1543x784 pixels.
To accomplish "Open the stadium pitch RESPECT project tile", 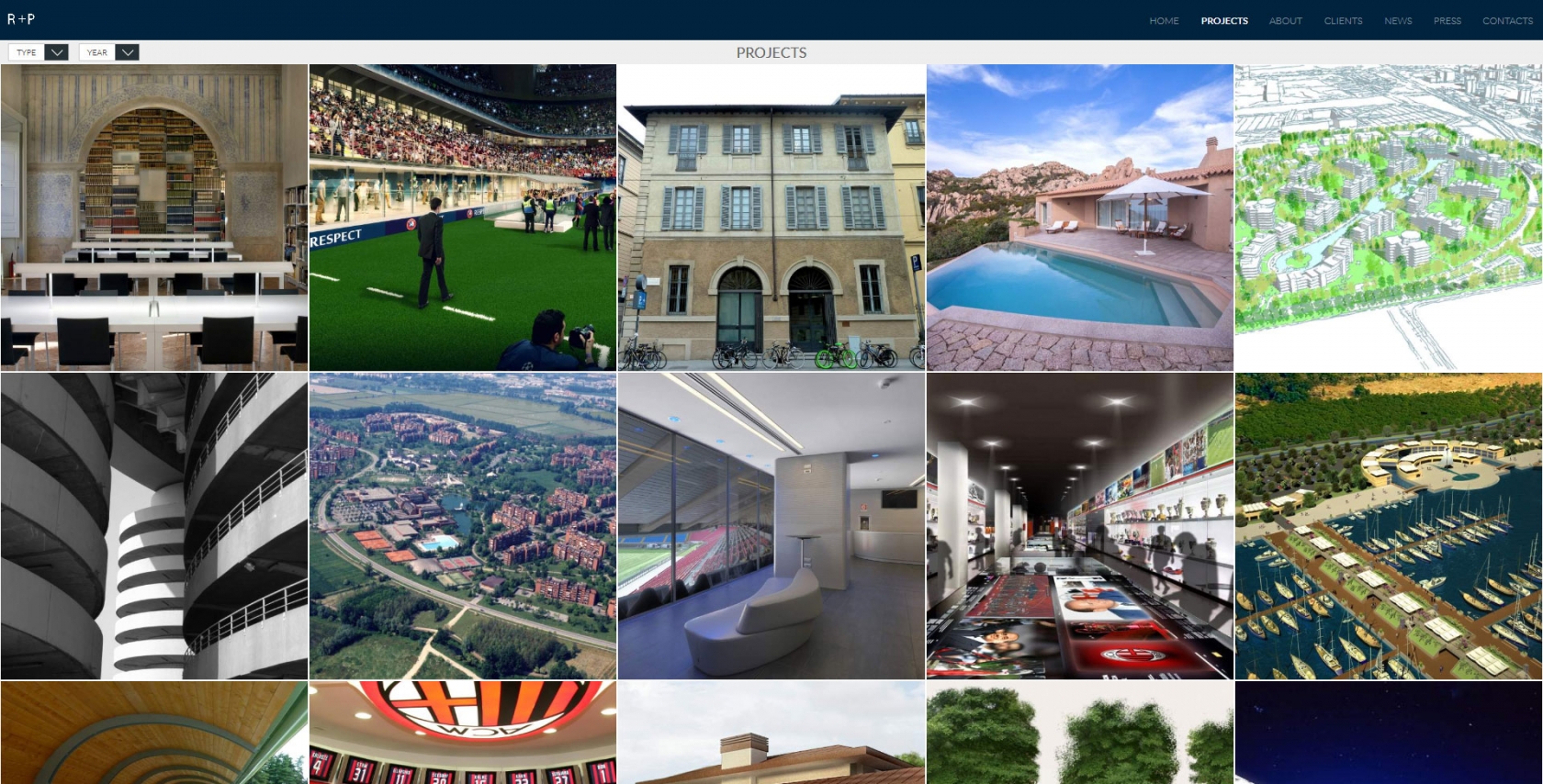I will coord(463,218).
